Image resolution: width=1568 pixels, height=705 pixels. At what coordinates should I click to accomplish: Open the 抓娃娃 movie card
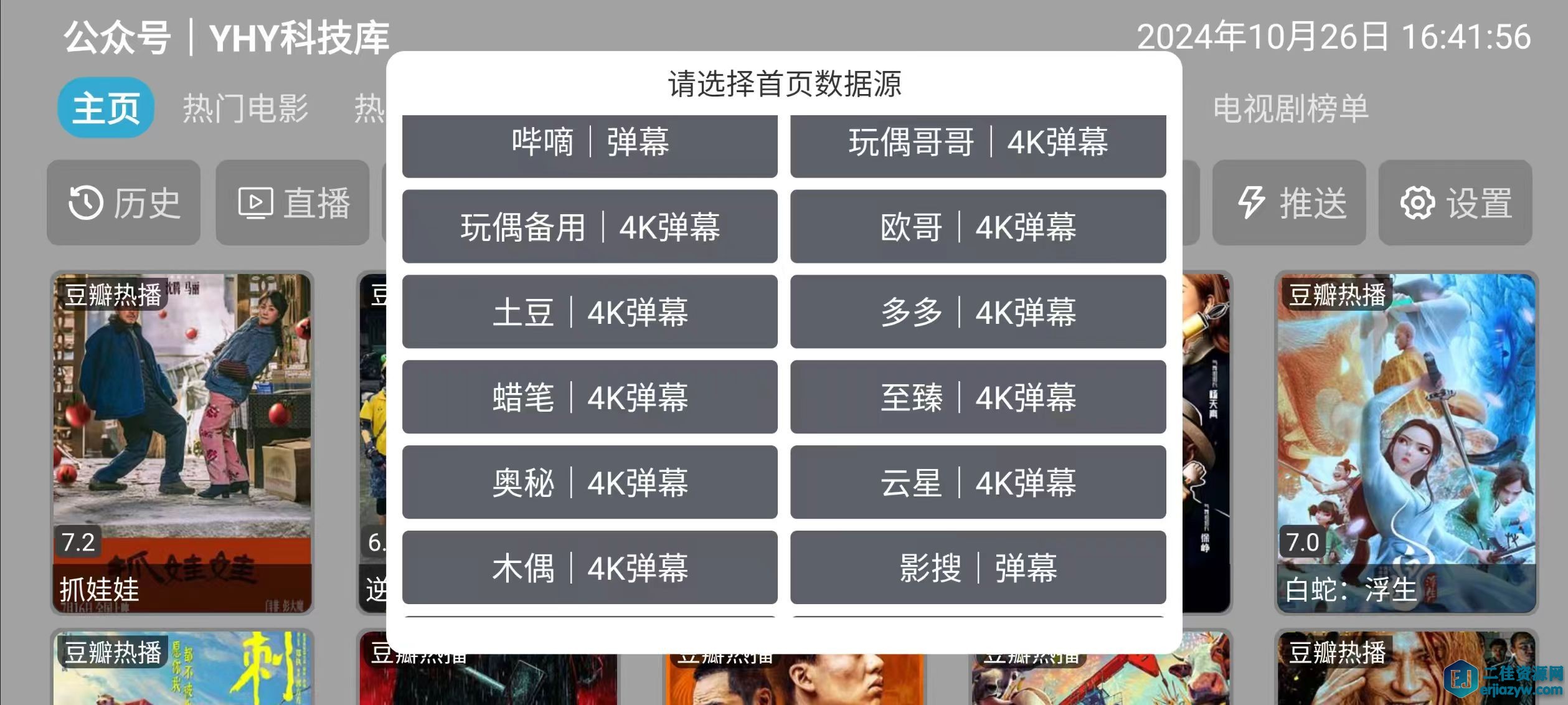[182, 442]
